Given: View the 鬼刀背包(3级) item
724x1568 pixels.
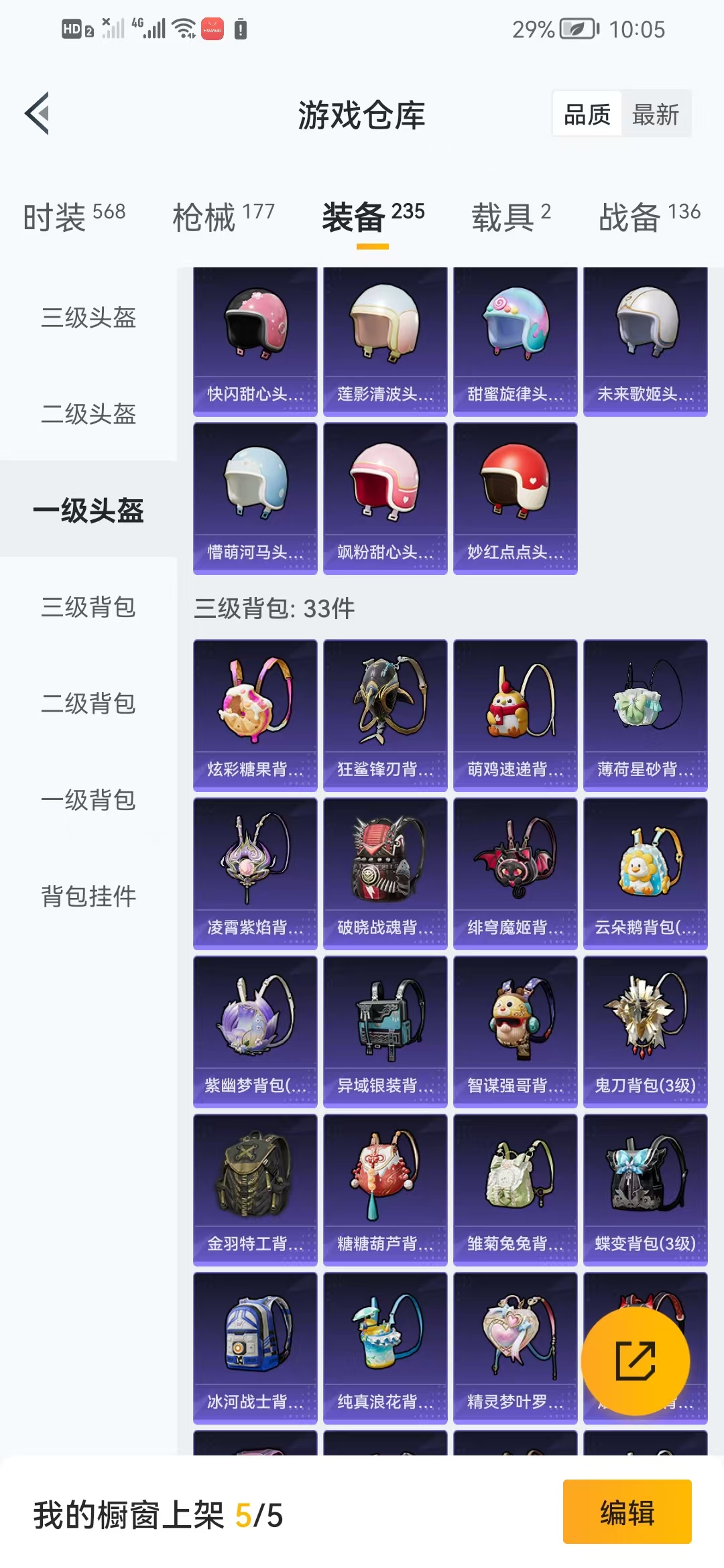Looking at the screenshot, I should tap(645, 1031).
